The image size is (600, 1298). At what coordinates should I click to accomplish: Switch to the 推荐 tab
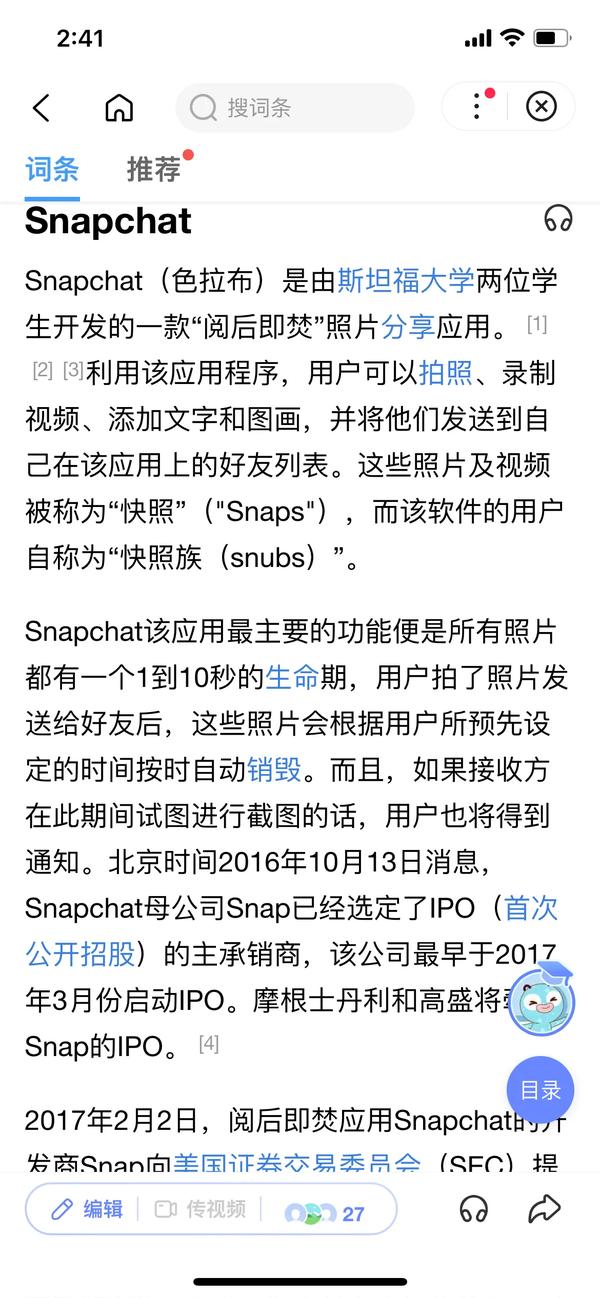[x=154, y=169]
